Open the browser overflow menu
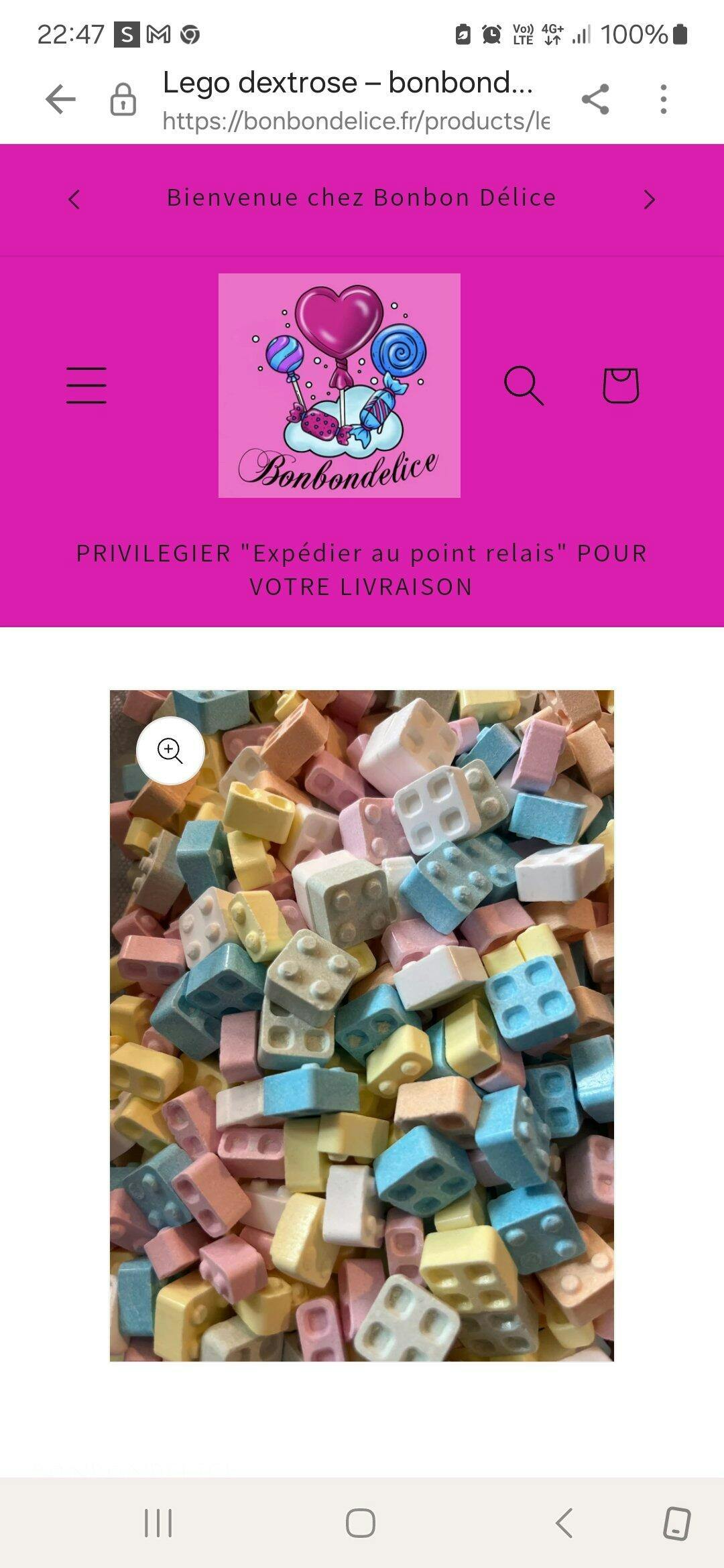 663,100
